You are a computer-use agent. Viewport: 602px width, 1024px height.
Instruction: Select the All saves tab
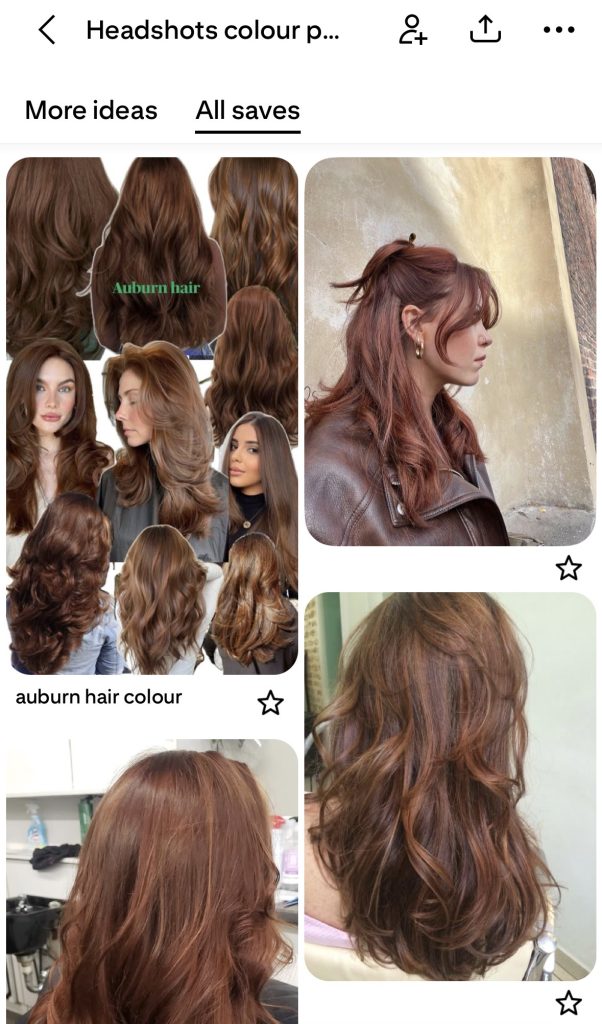click(x=248, y=110)
